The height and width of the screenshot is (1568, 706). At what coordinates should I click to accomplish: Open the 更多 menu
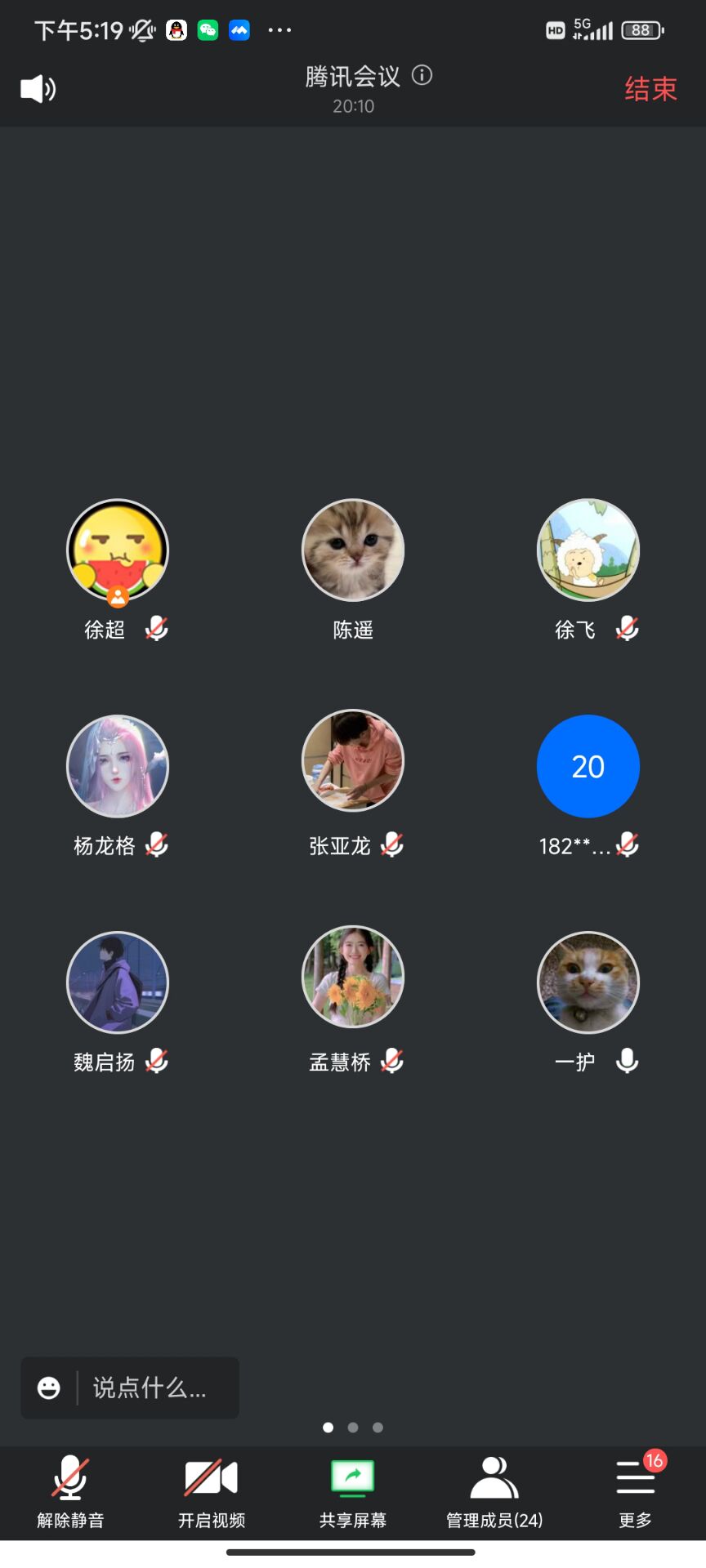tap(635, 1491)
